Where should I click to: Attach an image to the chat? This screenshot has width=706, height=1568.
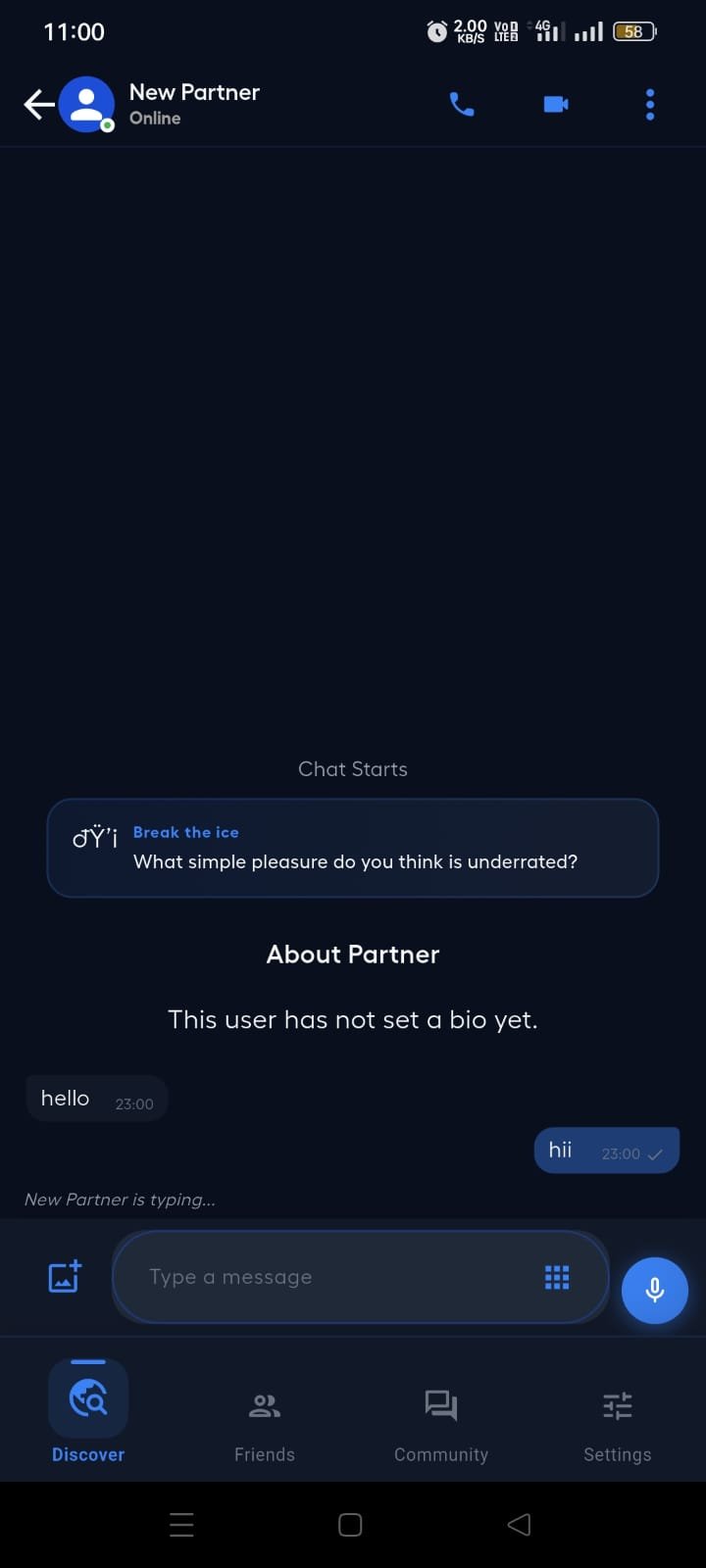(x=65, y=1276)
